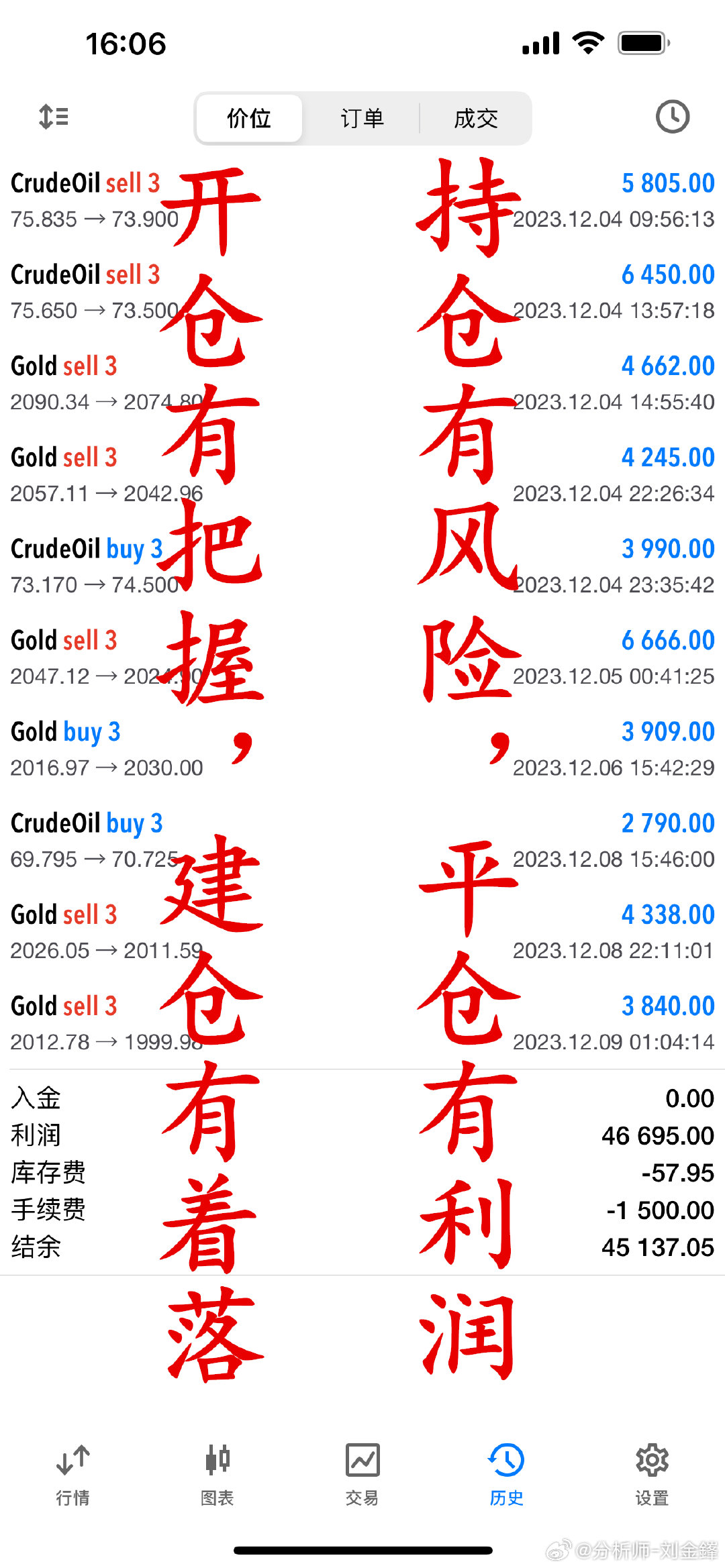Screen dimensions: 725x1568
Task: Open the Gold sell trade at 14:55:40
Action: tap(362, 383)
